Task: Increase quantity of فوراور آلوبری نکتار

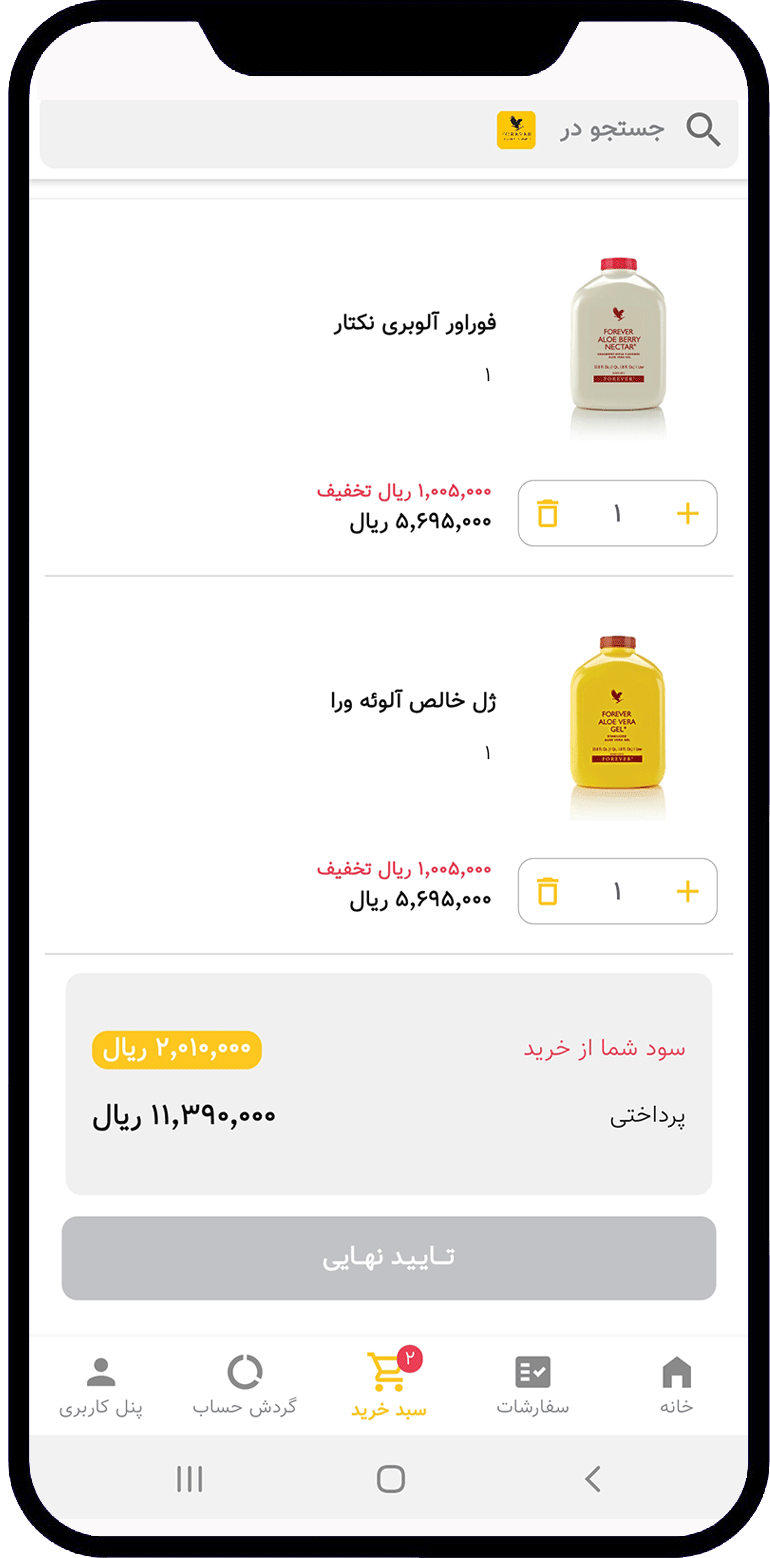Action: click(687, 514)
